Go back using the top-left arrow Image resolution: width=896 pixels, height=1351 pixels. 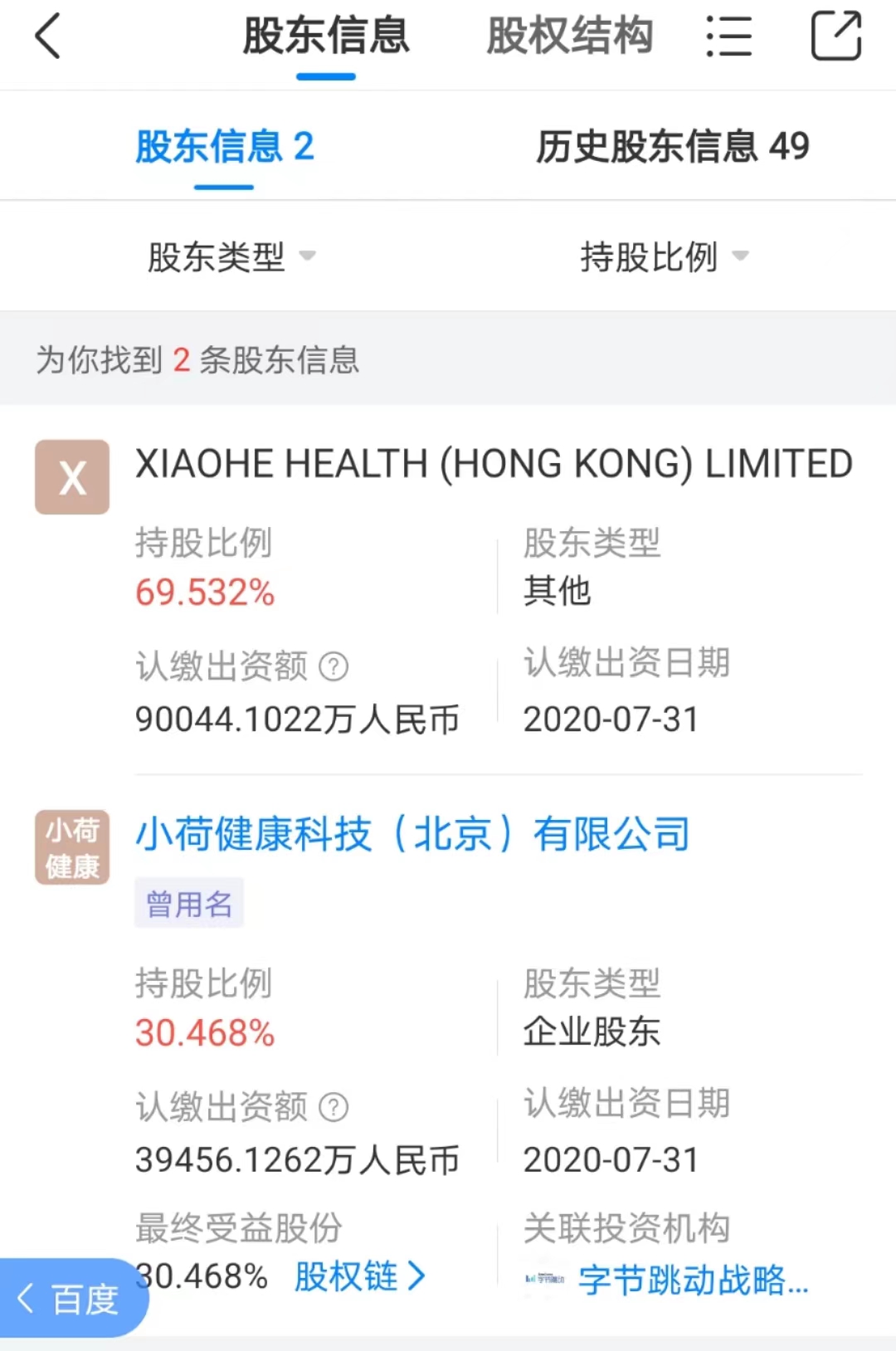(x=48, y=37)
